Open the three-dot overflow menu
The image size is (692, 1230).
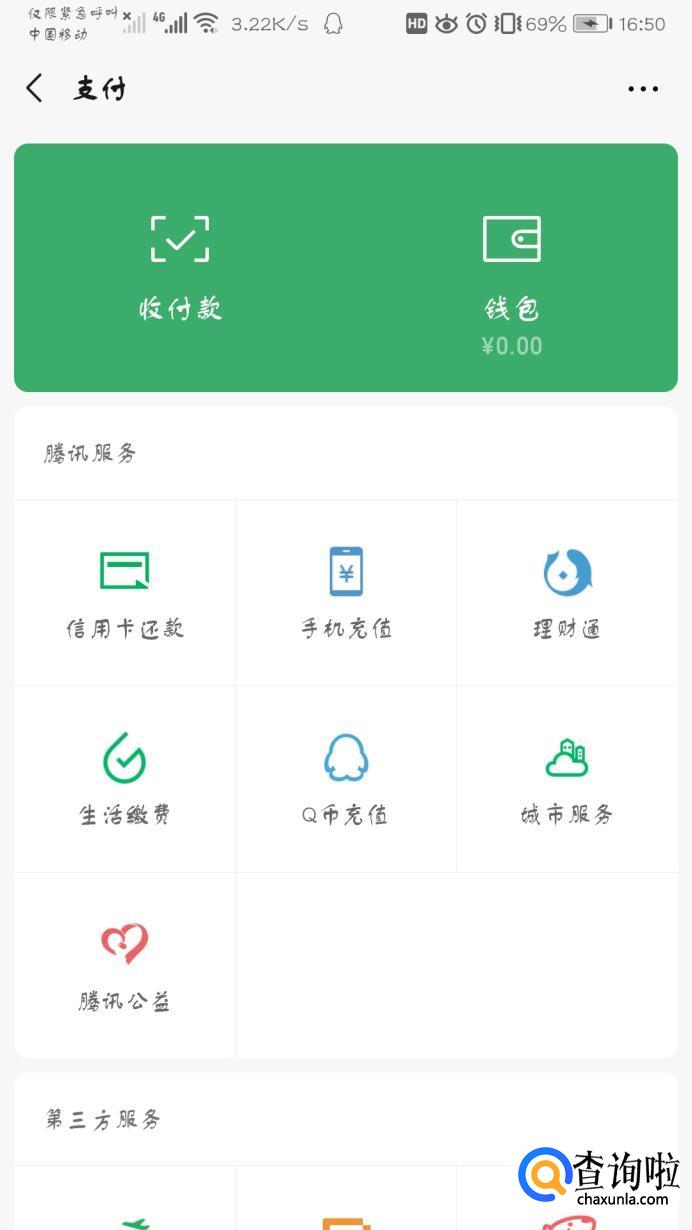(643, 89)
